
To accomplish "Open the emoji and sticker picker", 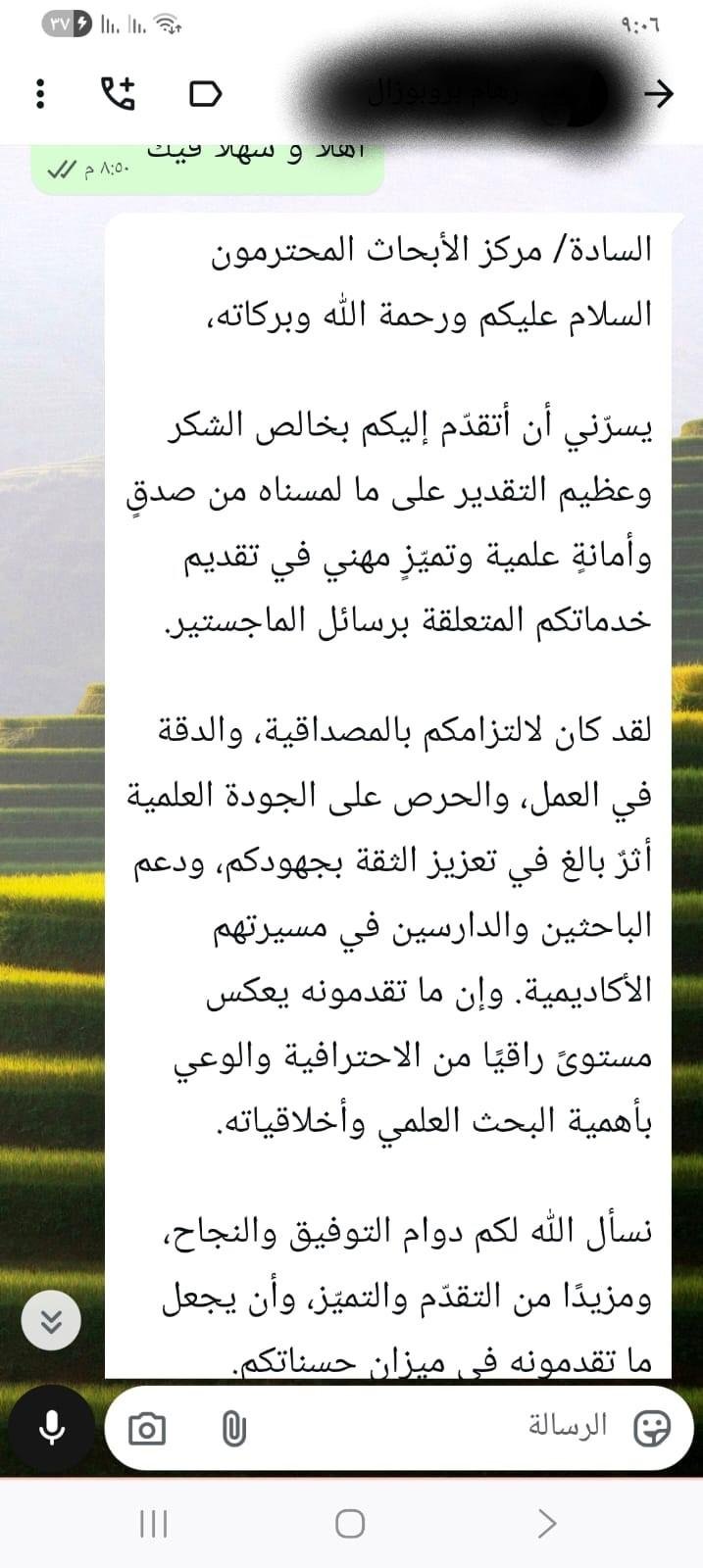I will tap(651, 1428).
